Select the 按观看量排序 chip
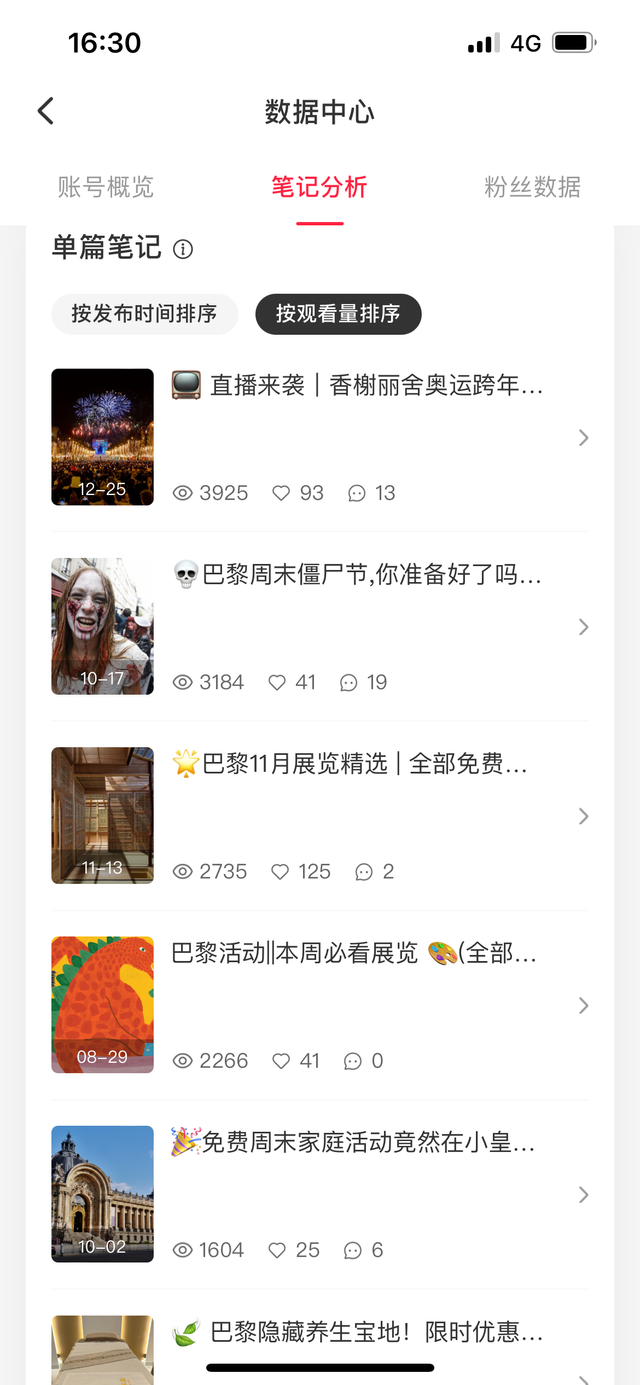640x1385 pixels. (x=338, y=314)
